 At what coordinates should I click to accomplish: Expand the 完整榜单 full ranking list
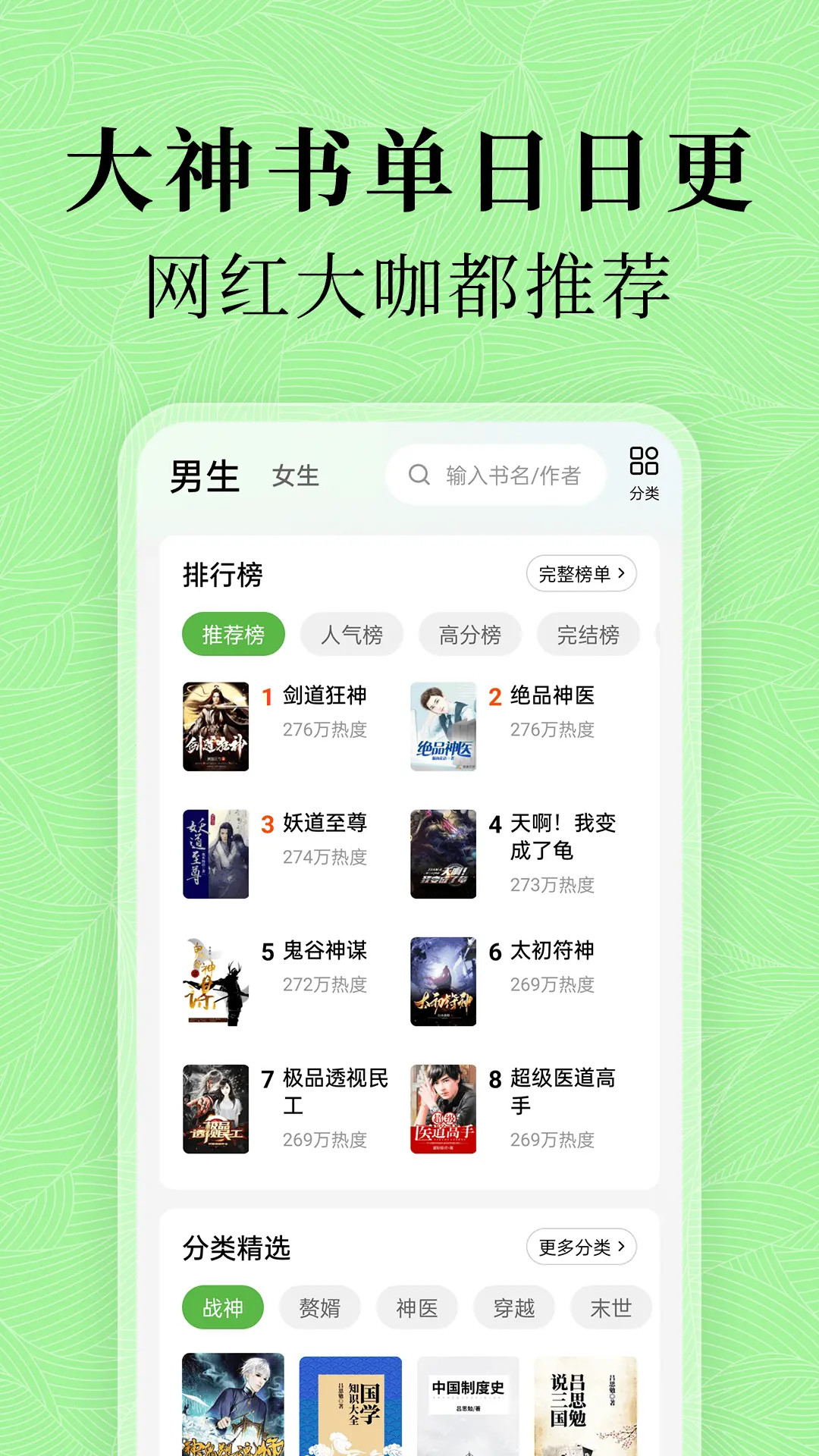581,574
